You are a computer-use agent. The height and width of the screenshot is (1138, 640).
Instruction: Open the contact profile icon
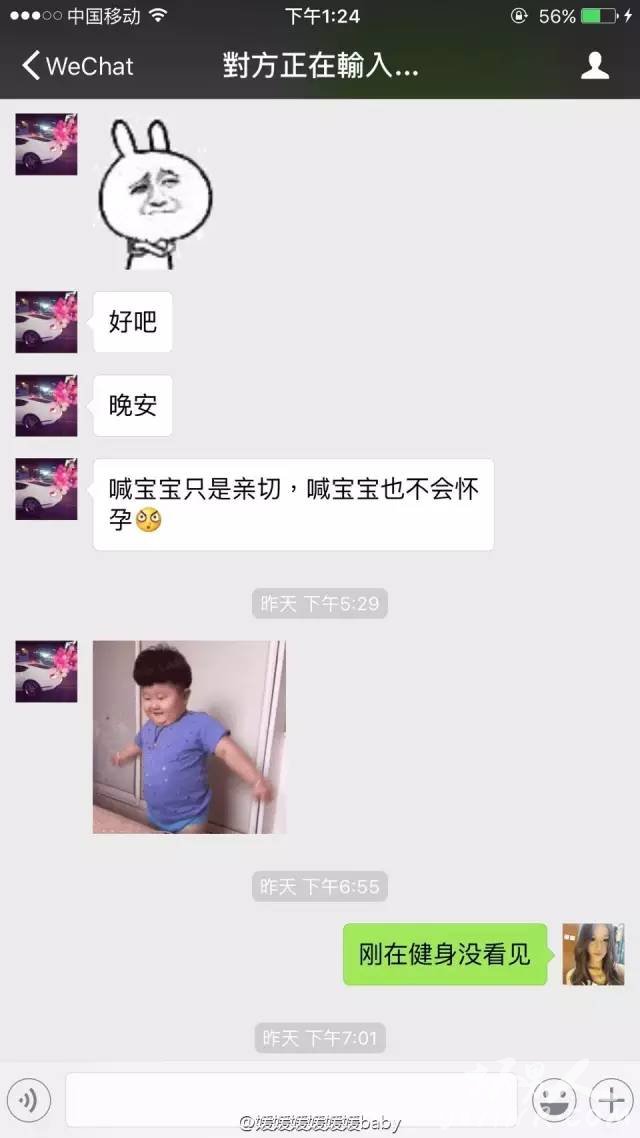point(594,65)
